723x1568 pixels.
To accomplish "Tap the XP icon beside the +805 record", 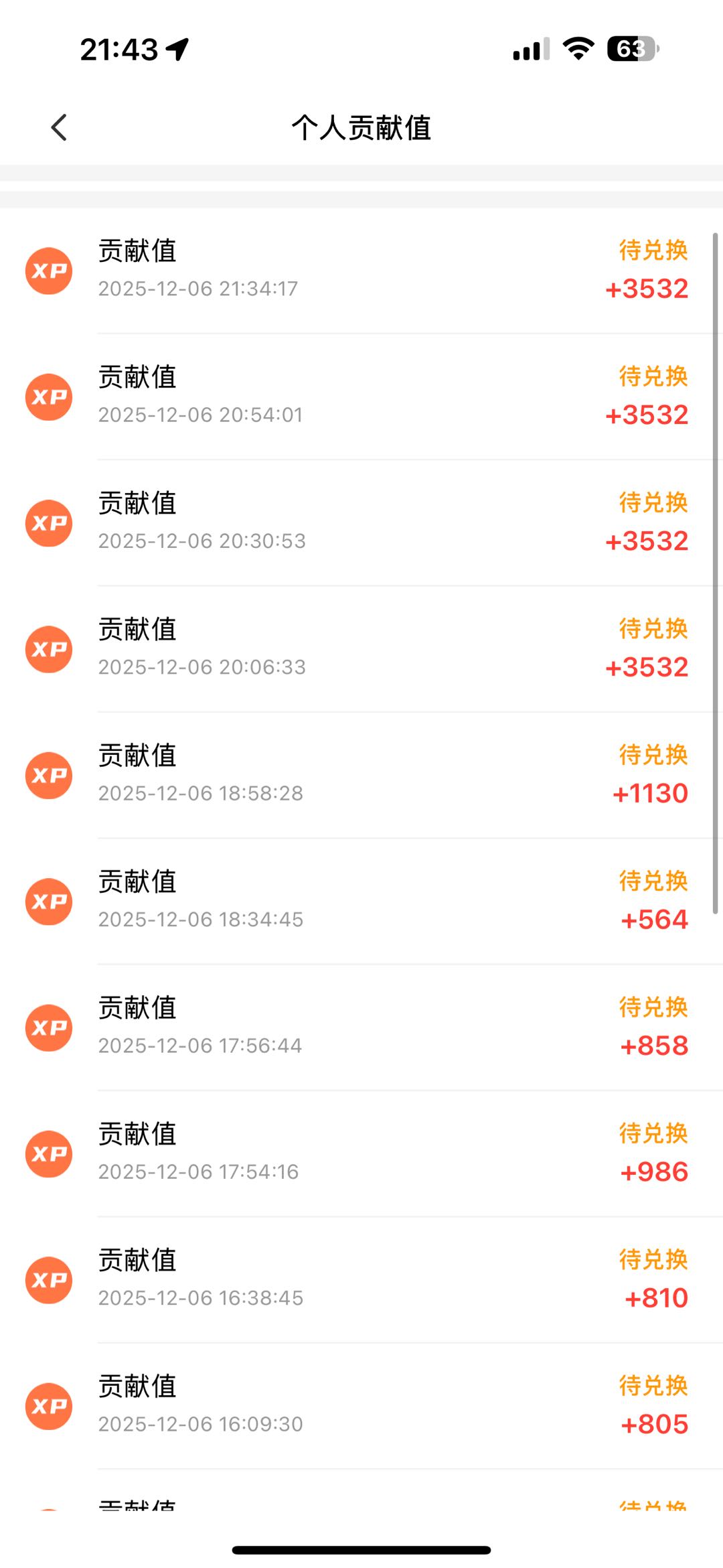I will coord(48,1407).
